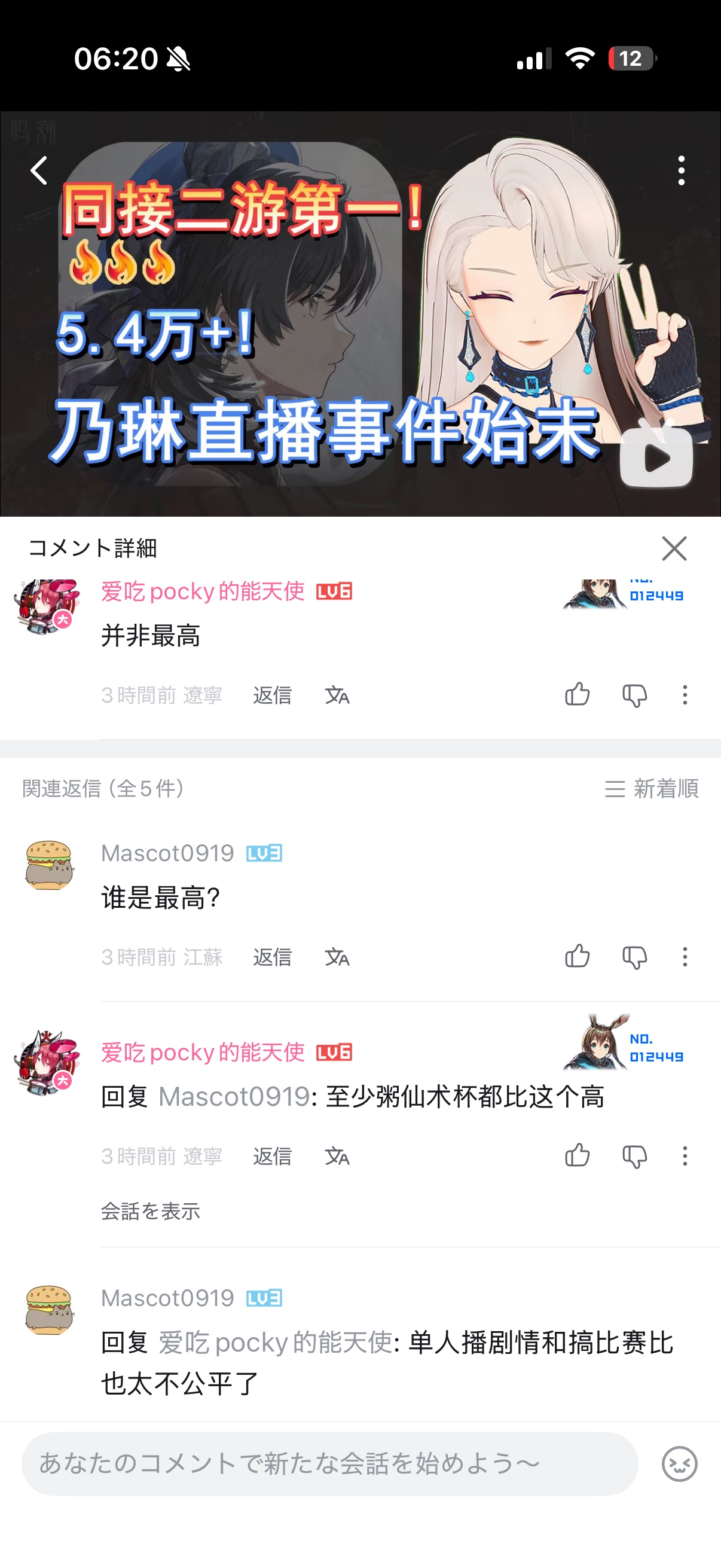
Task: Like the reply 至少粥仙术杯都比这个高
Action: [x=577, y=1155]
